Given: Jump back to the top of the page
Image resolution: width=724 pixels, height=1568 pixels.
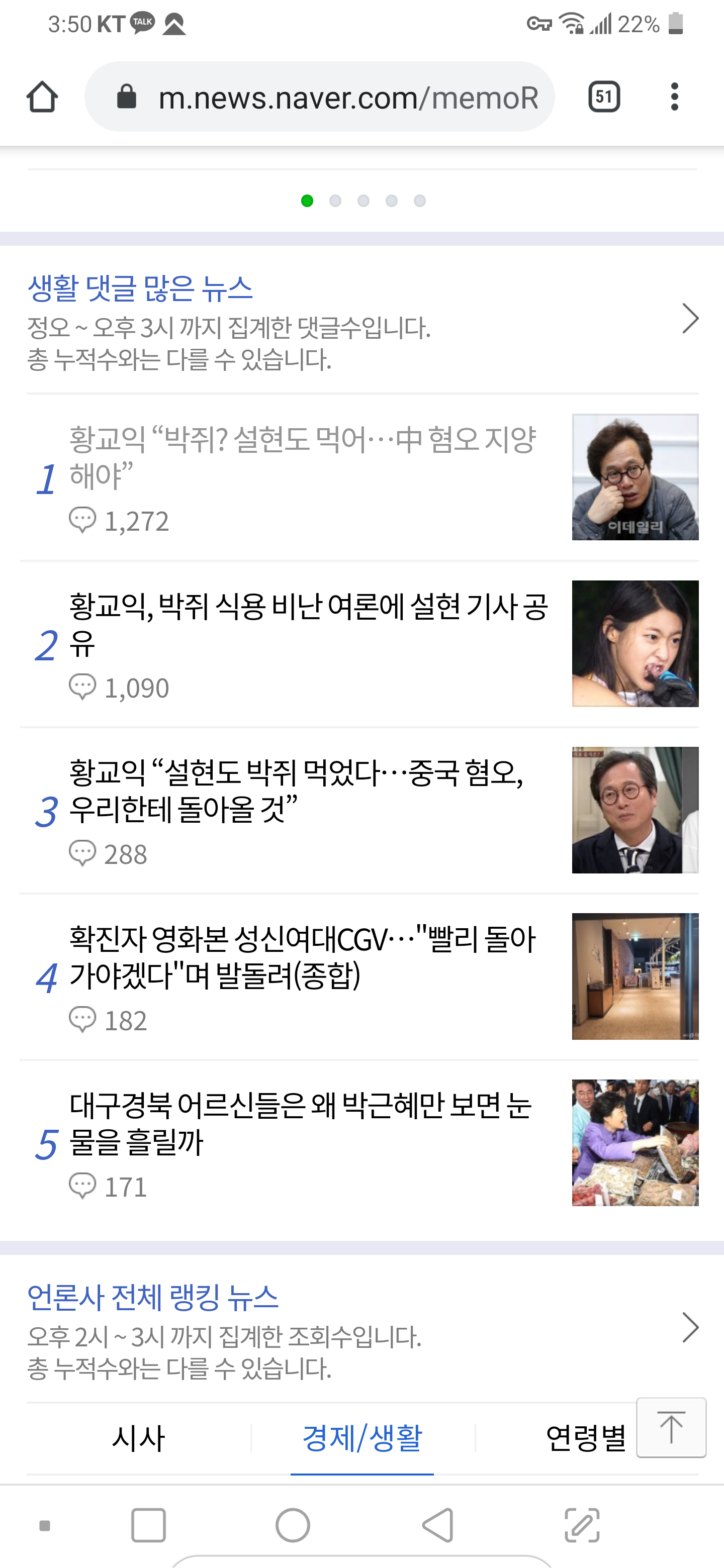Looking at the screenshot, I should (x=671, y=1427).
